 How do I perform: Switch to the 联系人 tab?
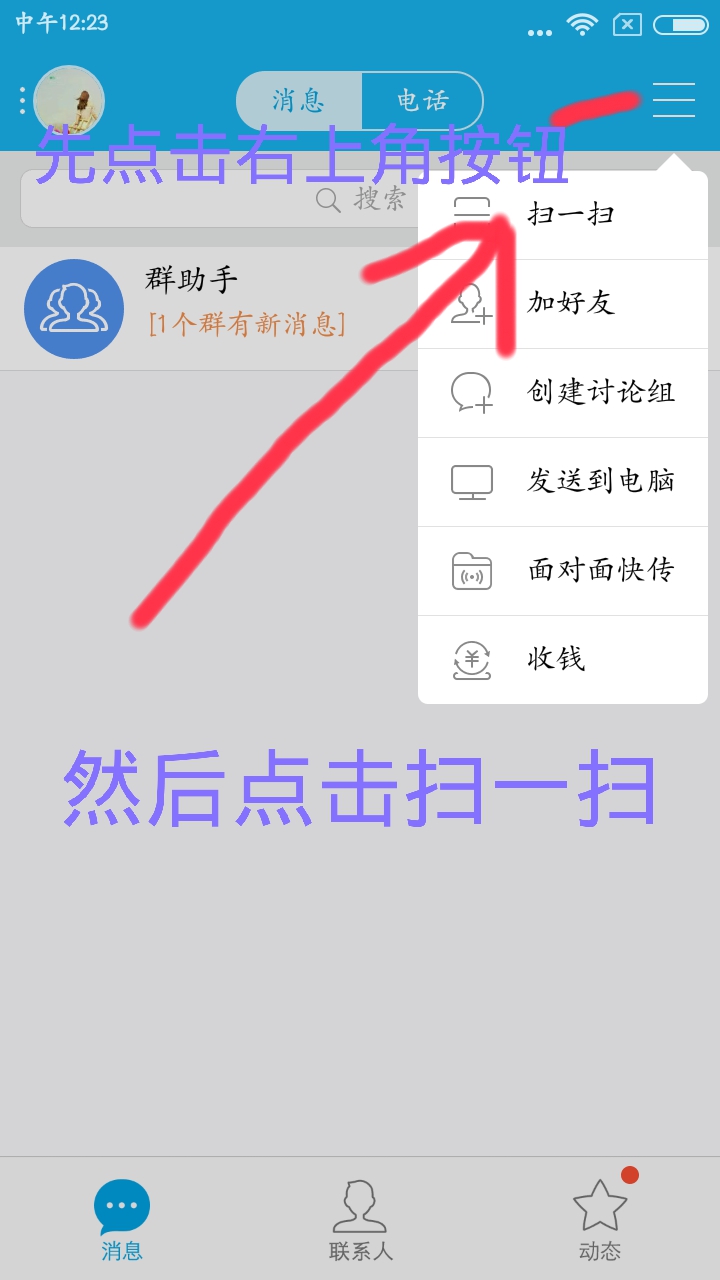(360, 1218)
